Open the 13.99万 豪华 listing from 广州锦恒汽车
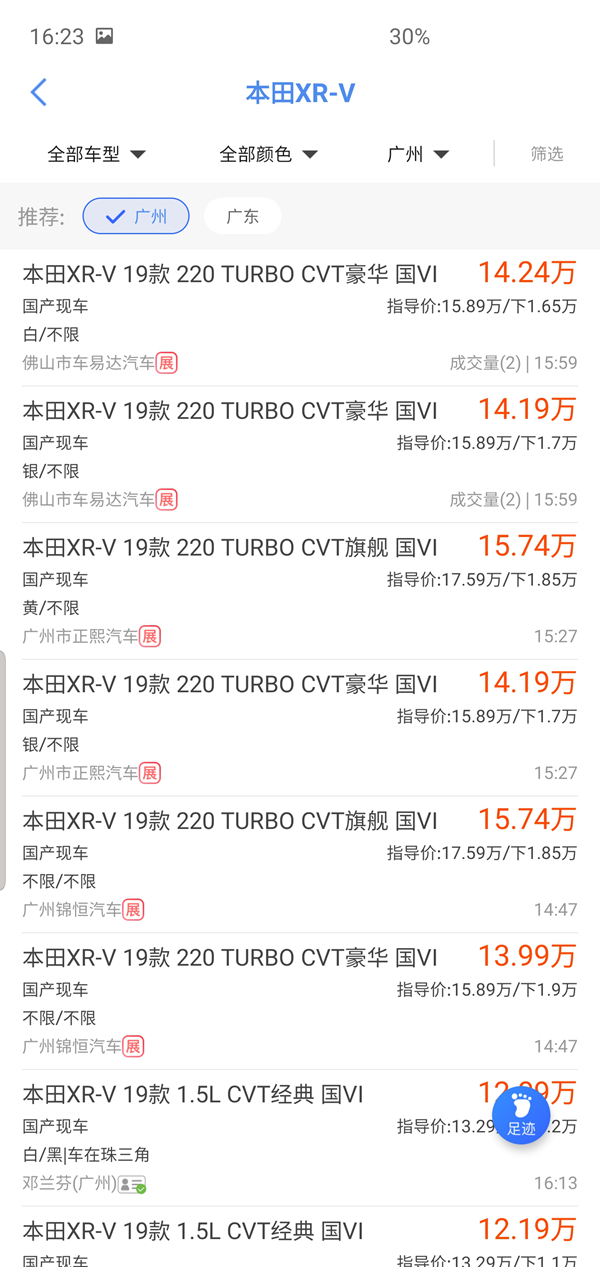 click(x=300, y=1003)
